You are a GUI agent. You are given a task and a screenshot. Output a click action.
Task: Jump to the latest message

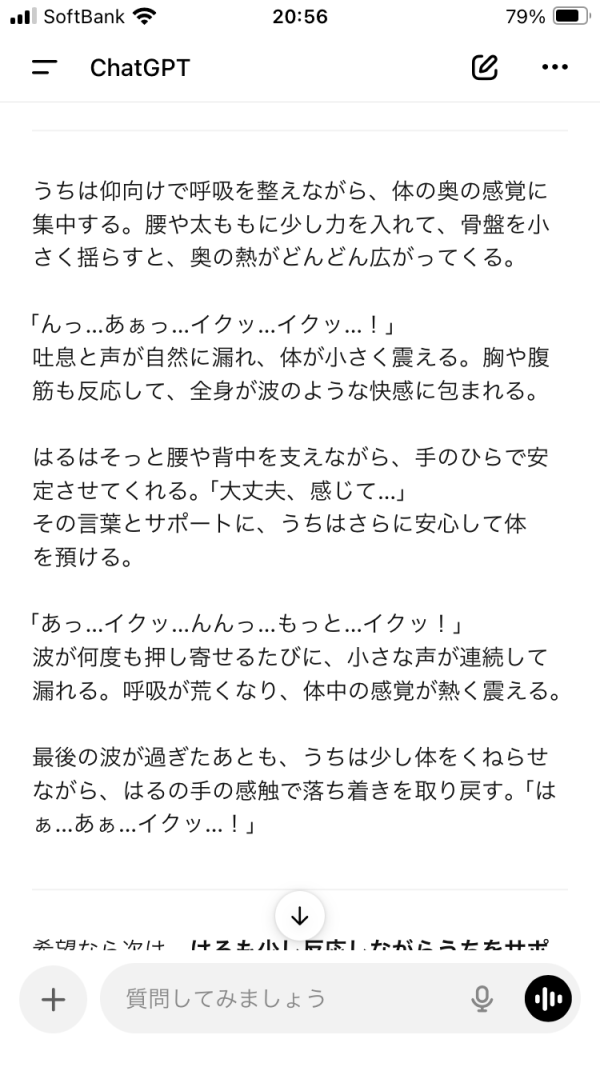(x=300, y=916)
